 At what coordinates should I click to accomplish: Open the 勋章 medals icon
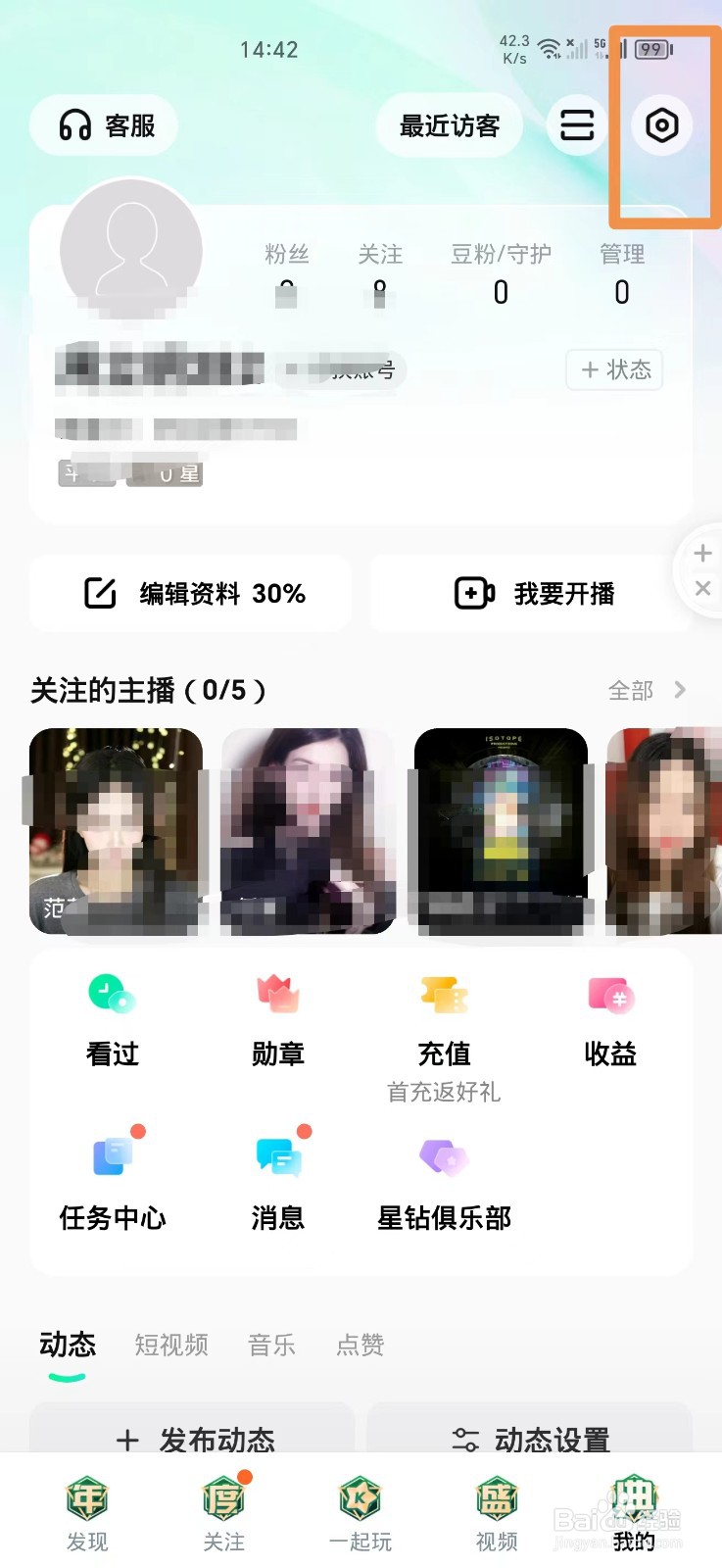tap(277, 995)
